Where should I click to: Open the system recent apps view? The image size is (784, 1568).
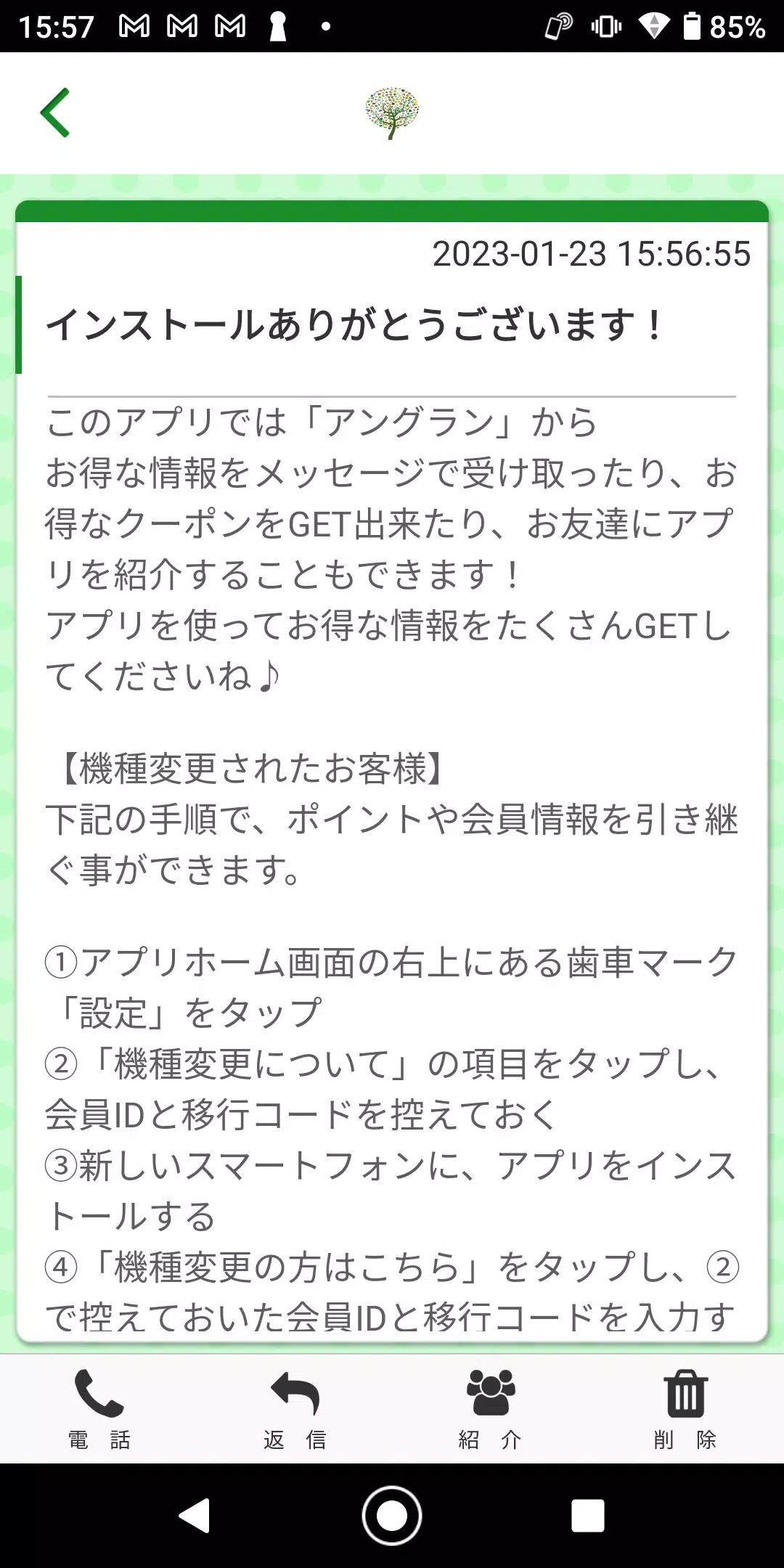point(587,1516)
